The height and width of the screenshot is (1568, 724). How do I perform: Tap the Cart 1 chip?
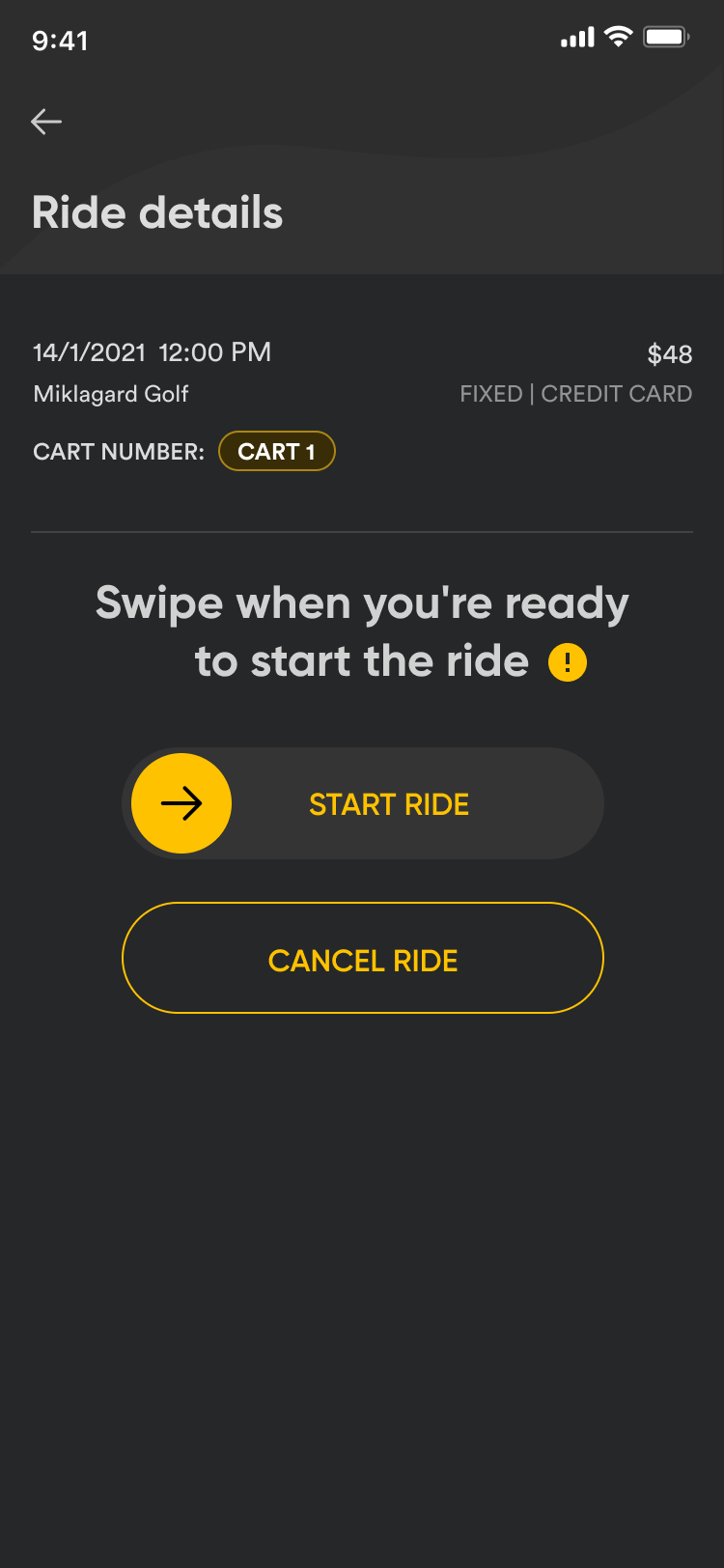pos(277,452)
